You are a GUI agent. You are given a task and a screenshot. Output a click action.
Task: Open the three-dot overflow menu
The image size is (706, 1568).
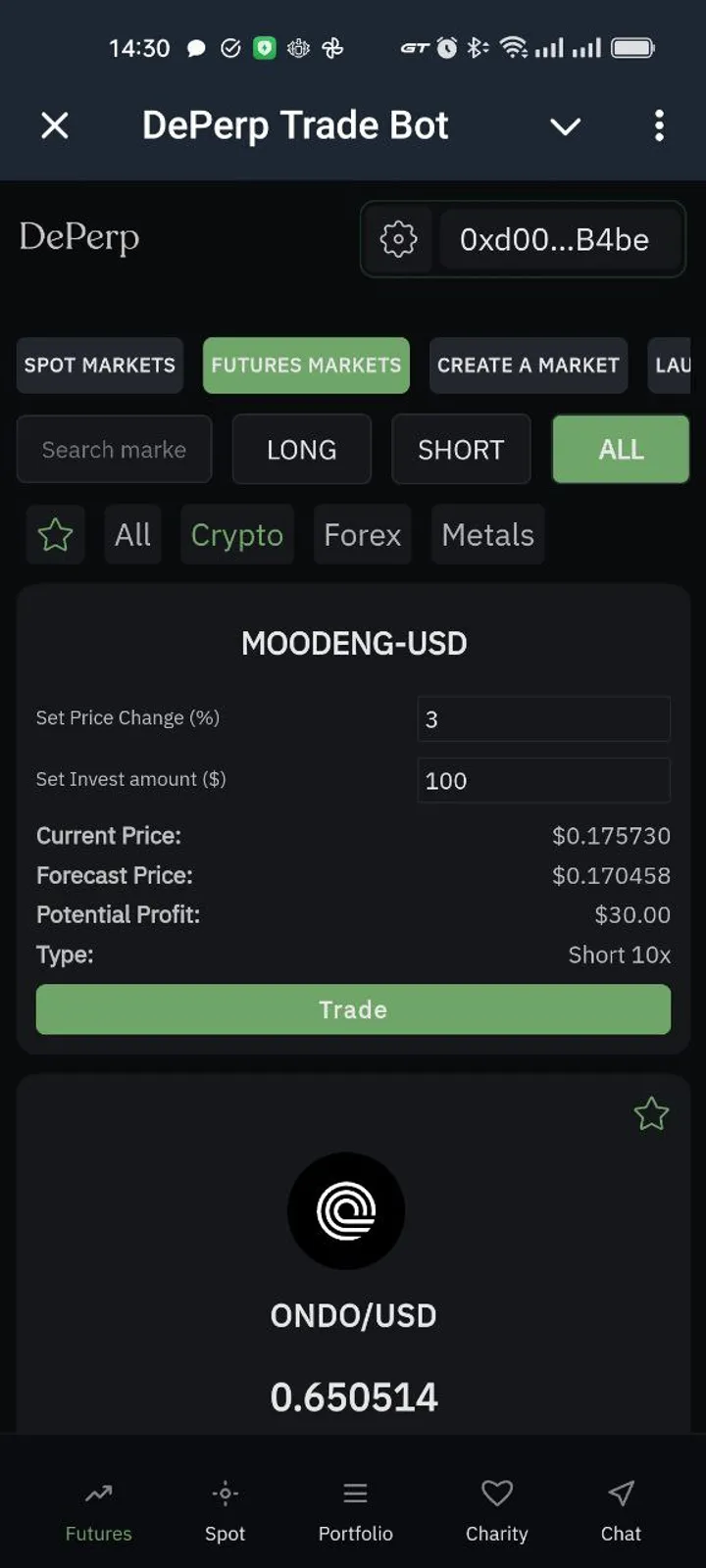659,125
